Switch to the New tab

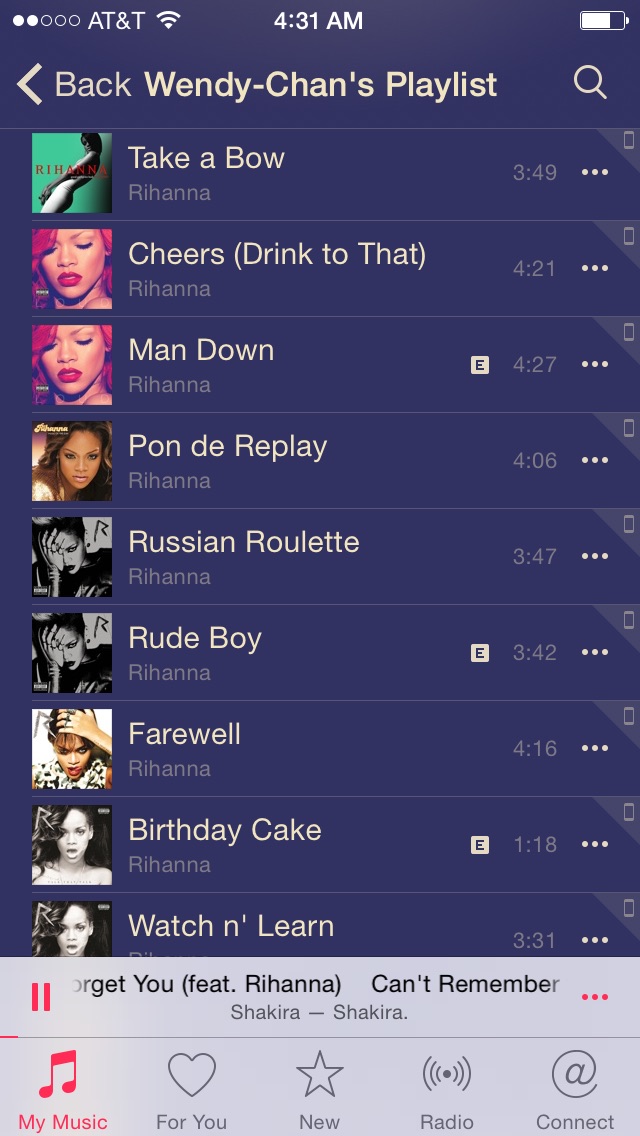pos(319,1090)
